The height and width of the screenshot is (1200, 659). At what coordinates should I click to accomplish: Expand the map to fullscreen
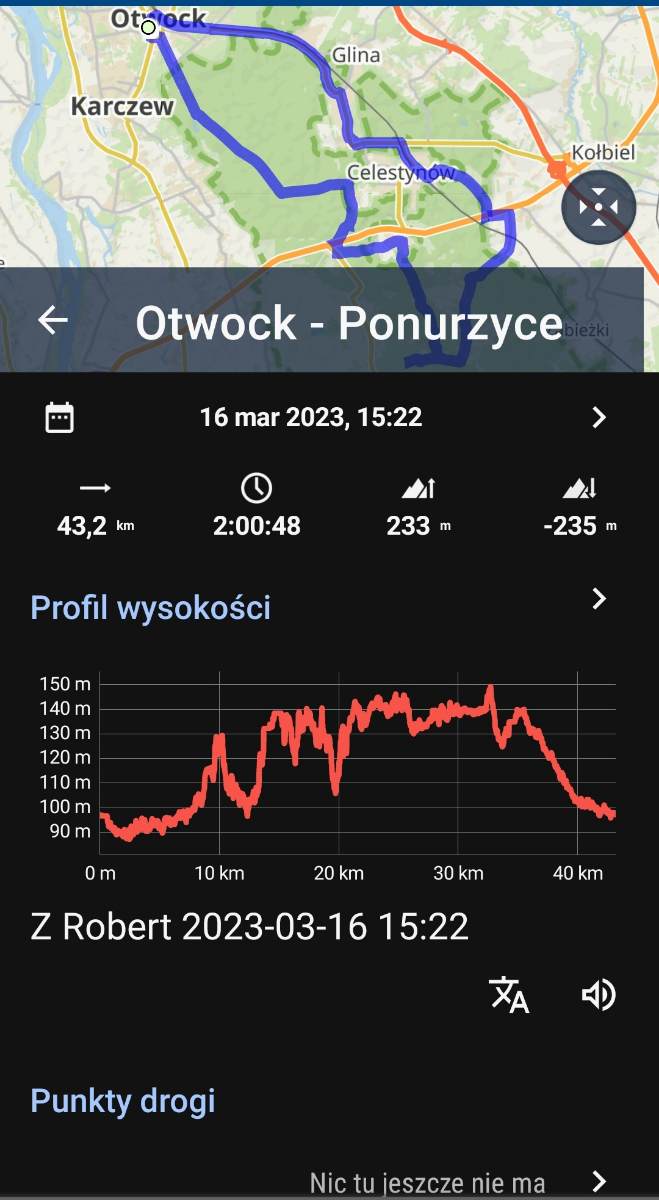[598, 209]
